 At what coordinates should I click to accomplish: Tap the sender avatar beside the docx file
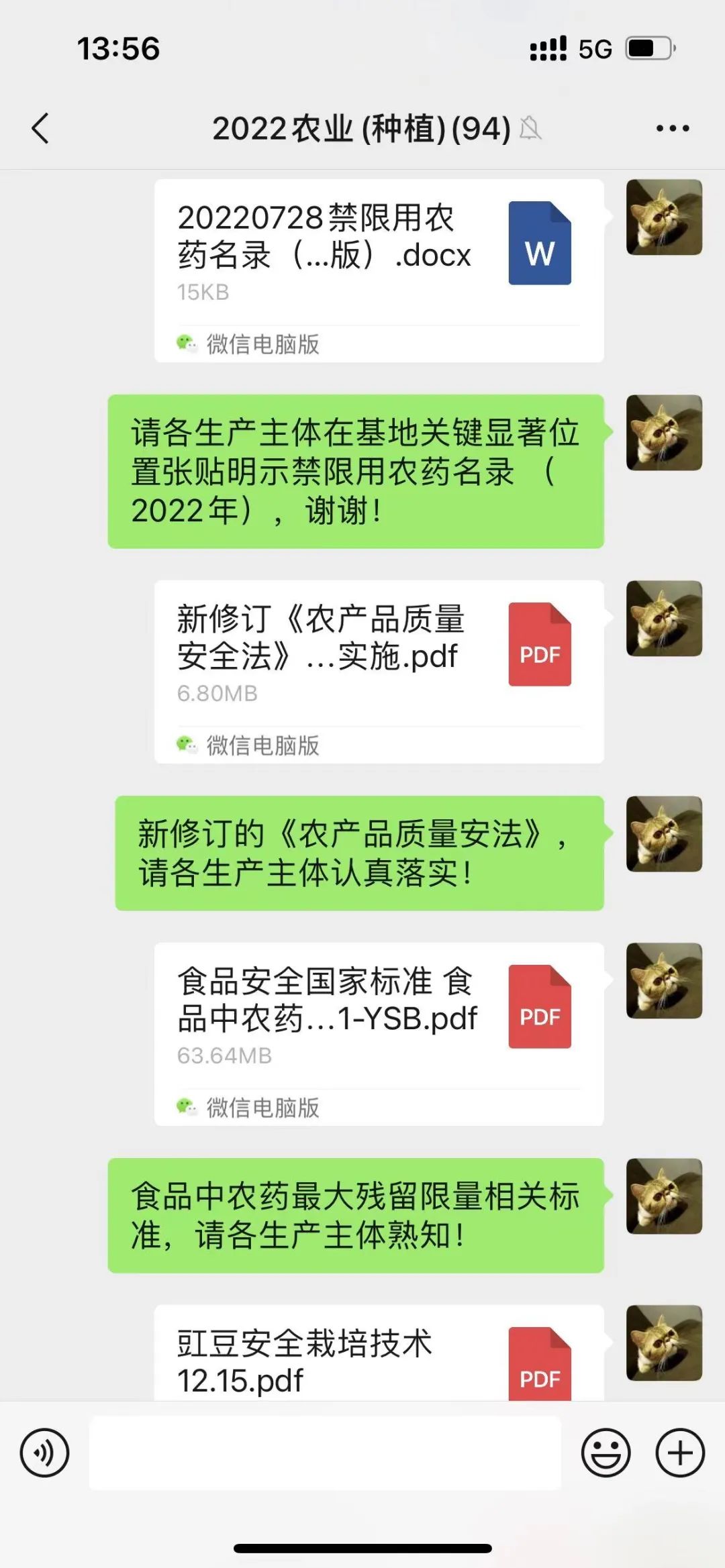664,217
